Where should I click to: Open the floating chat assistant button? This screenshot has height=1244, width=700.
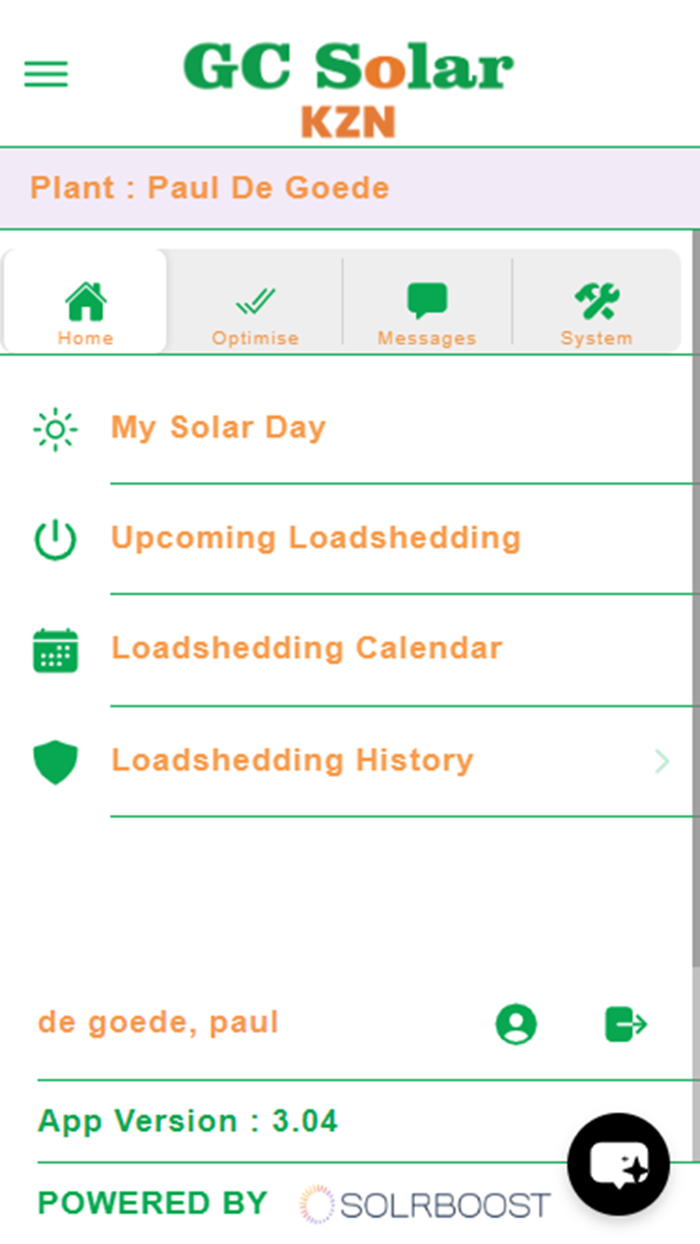coord(618,1163)
